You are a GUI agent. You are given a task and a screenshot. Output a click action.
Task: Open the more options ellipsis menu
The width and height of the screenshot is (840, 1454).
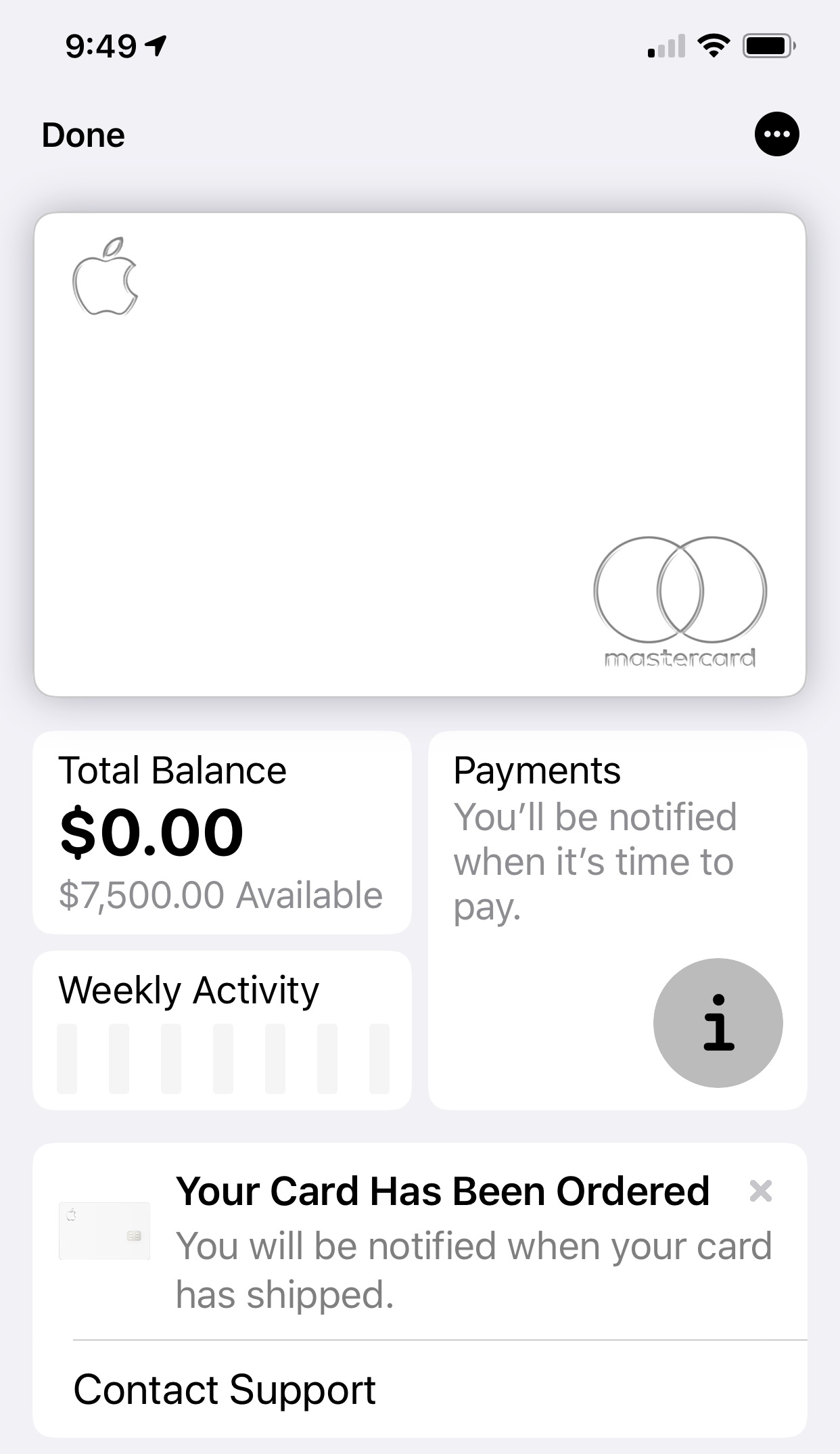776,134
